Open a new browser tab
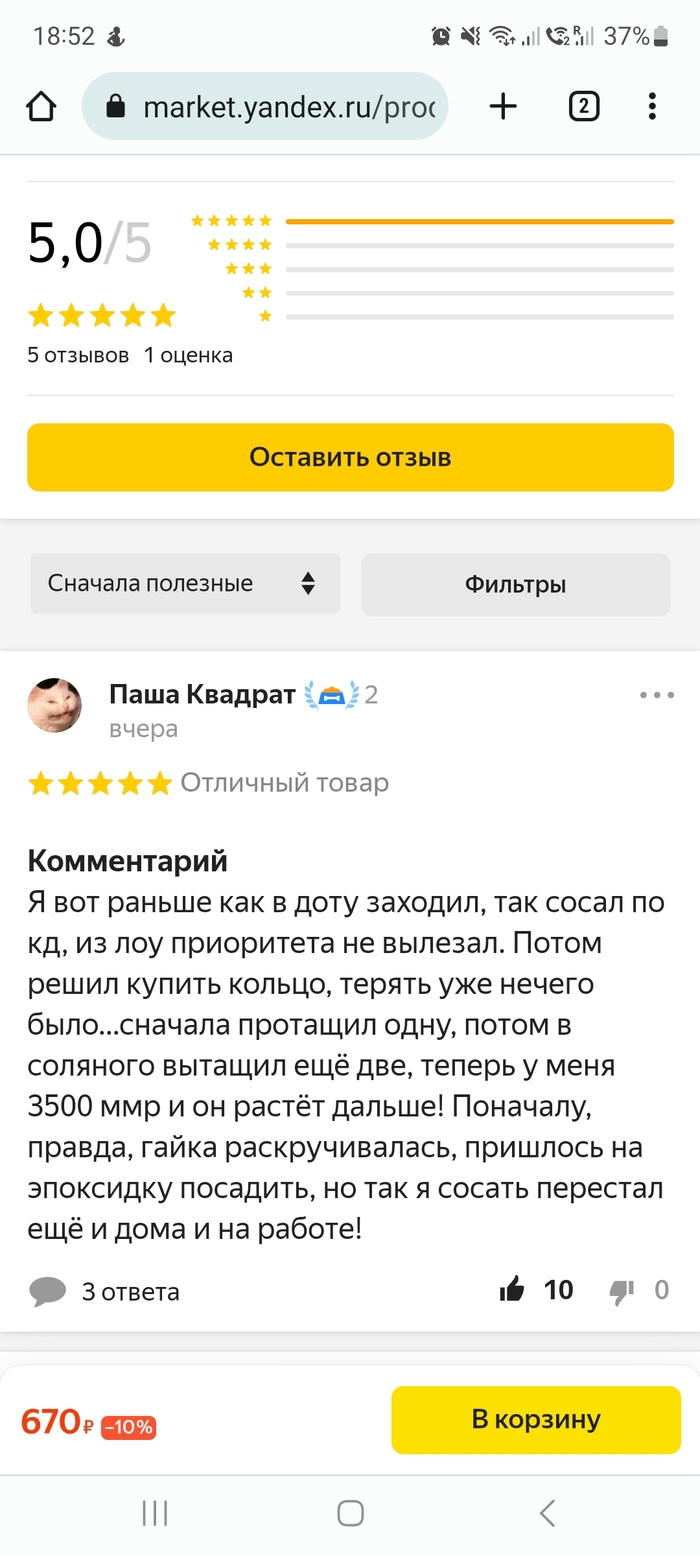700x1556 pixels. pyautogui.click(x=503, y=106)
